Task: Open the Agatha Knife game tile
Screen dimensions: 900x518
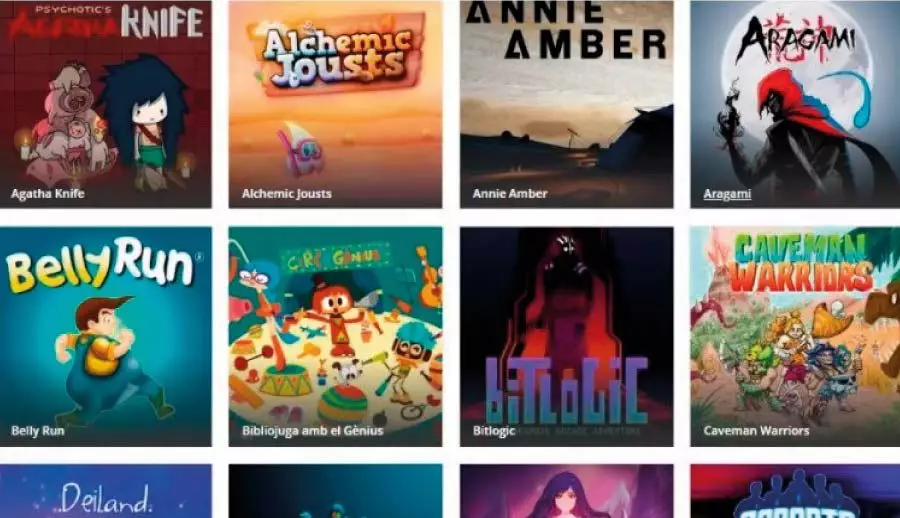Action: [105, 104]
